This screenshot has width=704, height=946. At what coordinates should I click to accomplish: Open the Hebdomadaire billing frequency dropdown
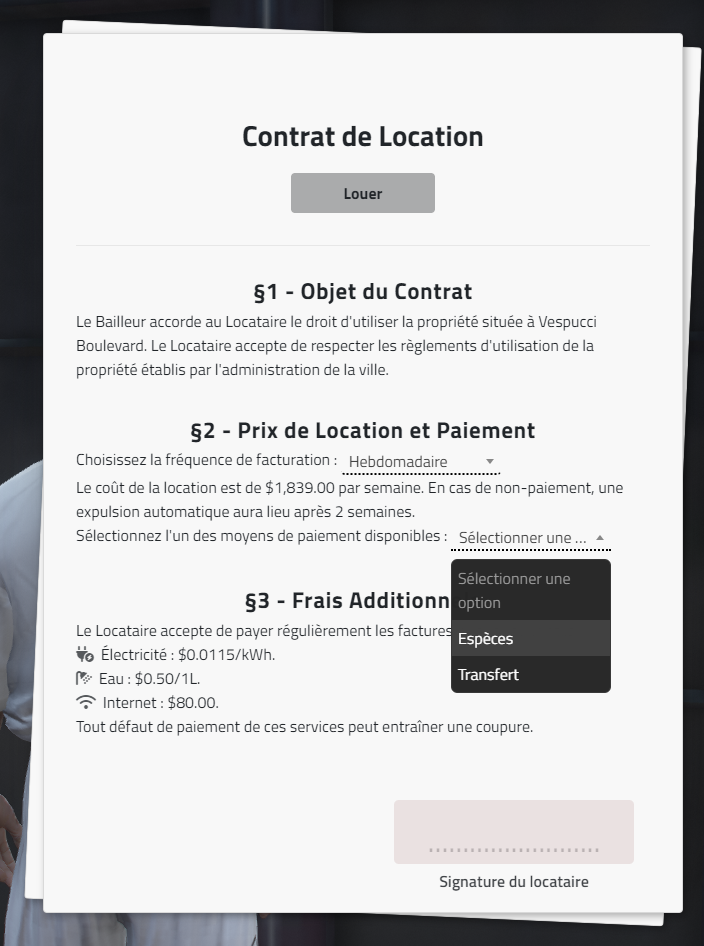pos(420,462)
